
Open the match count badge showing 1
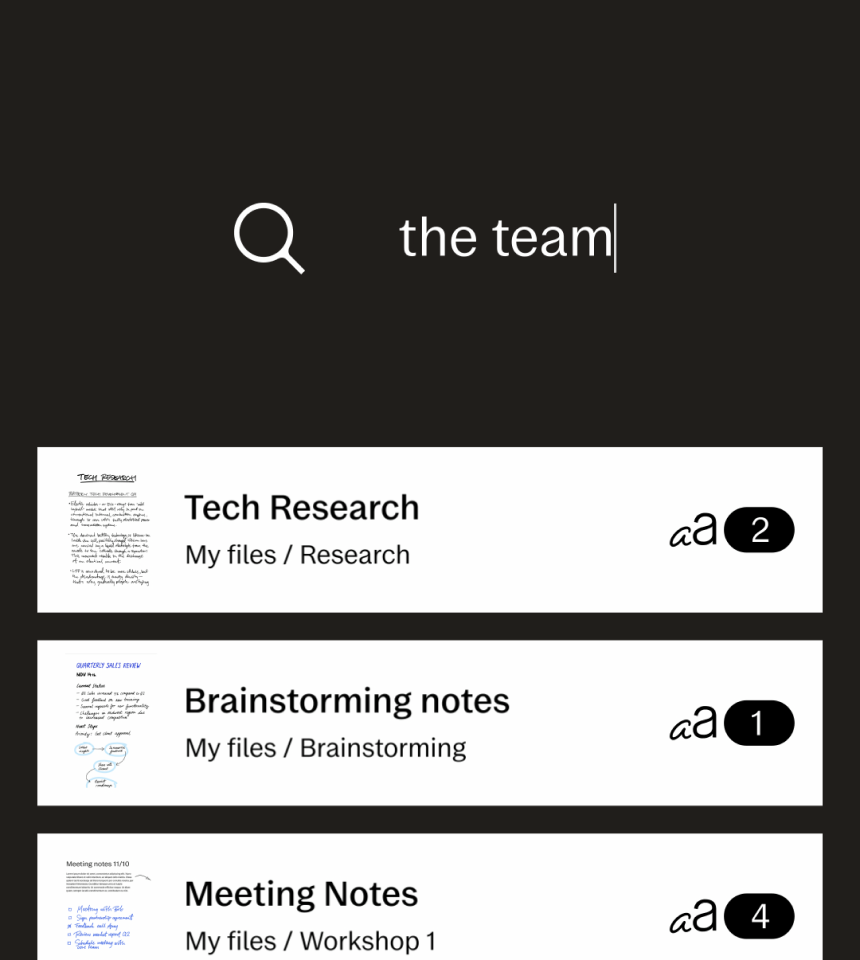tap(759, 723)
